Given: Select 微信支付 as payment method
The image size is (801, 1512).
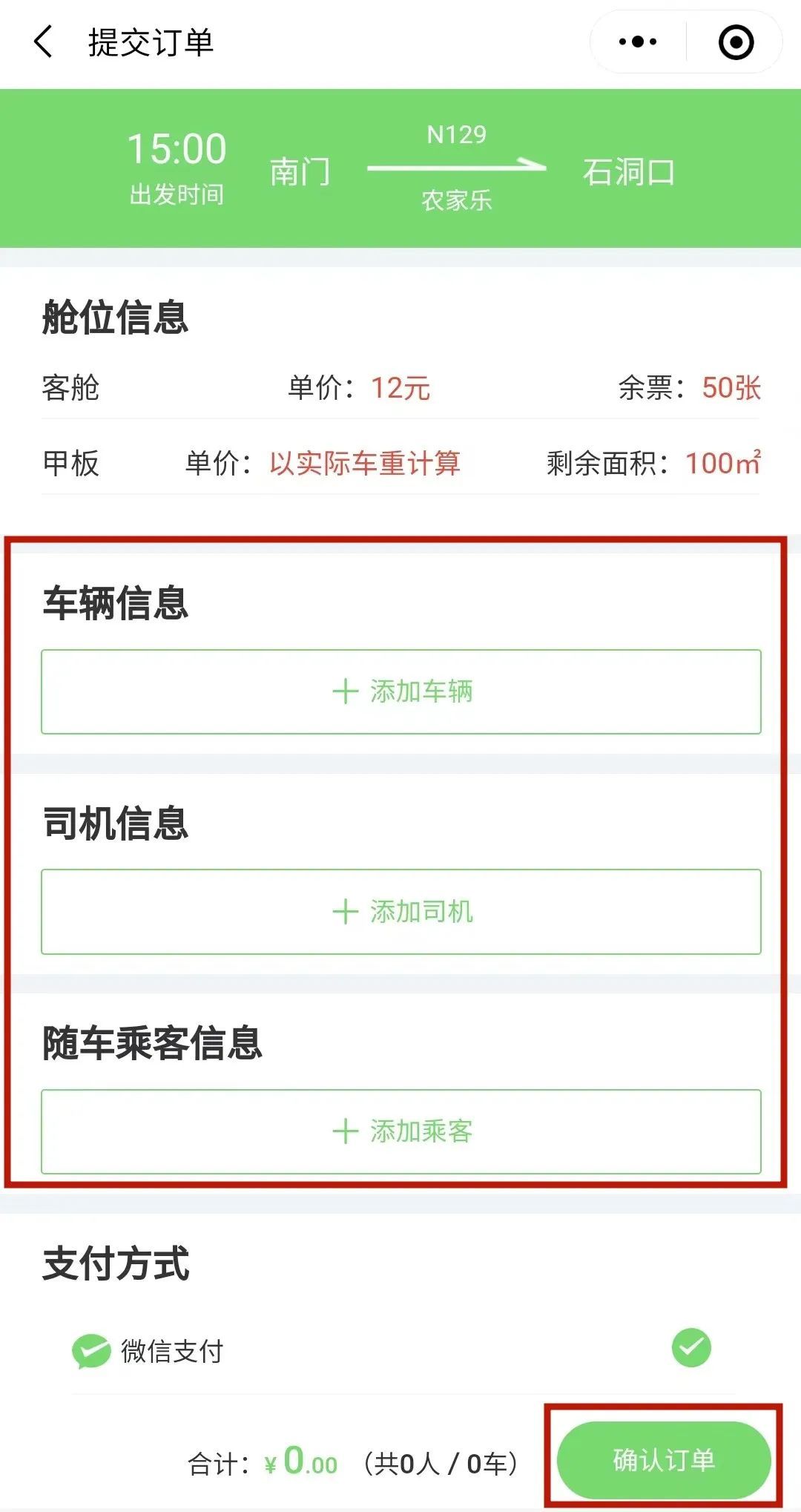Looking at the screenshot, I should (x=690, y=1347).
